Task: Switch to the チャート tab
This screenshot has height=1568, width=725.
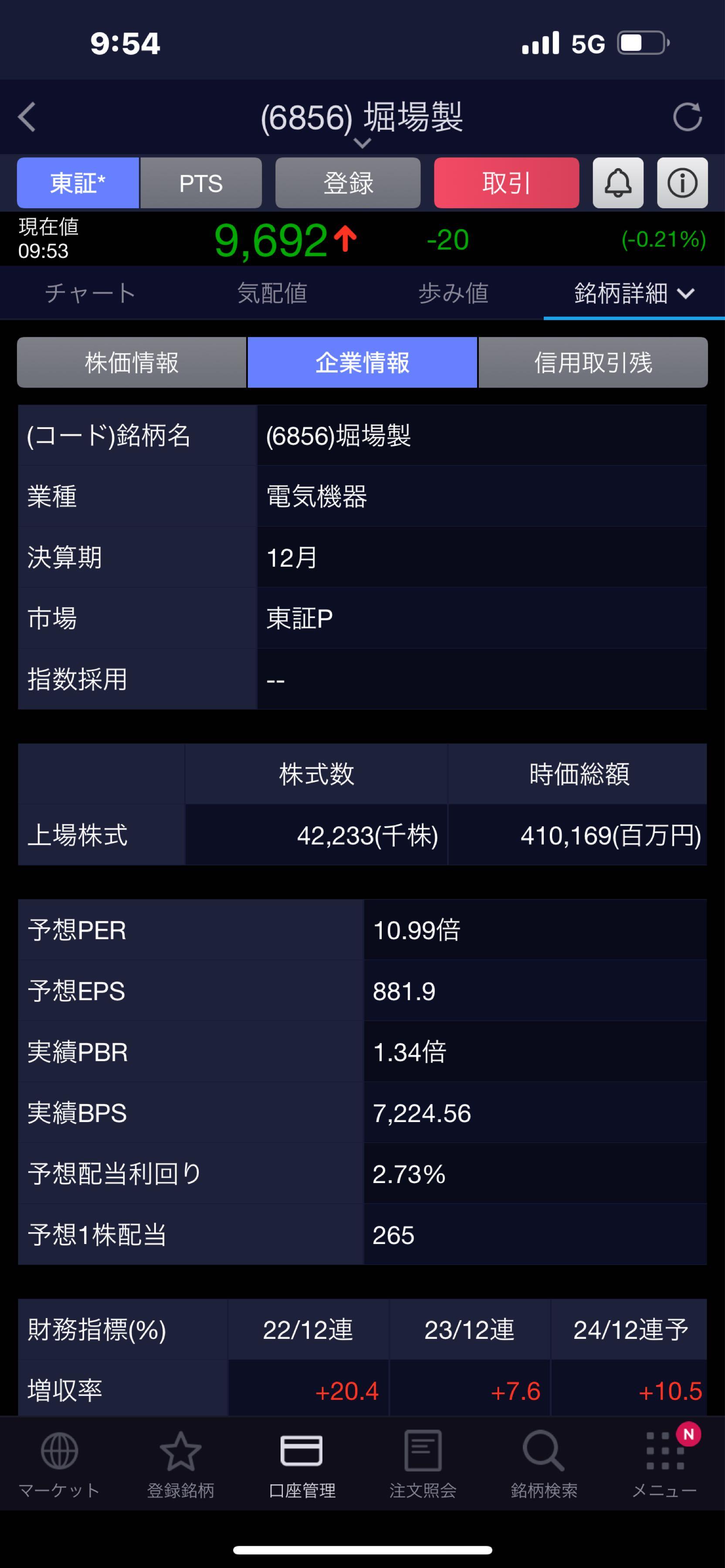Action: pyautogui.click(x=90, y=294)
